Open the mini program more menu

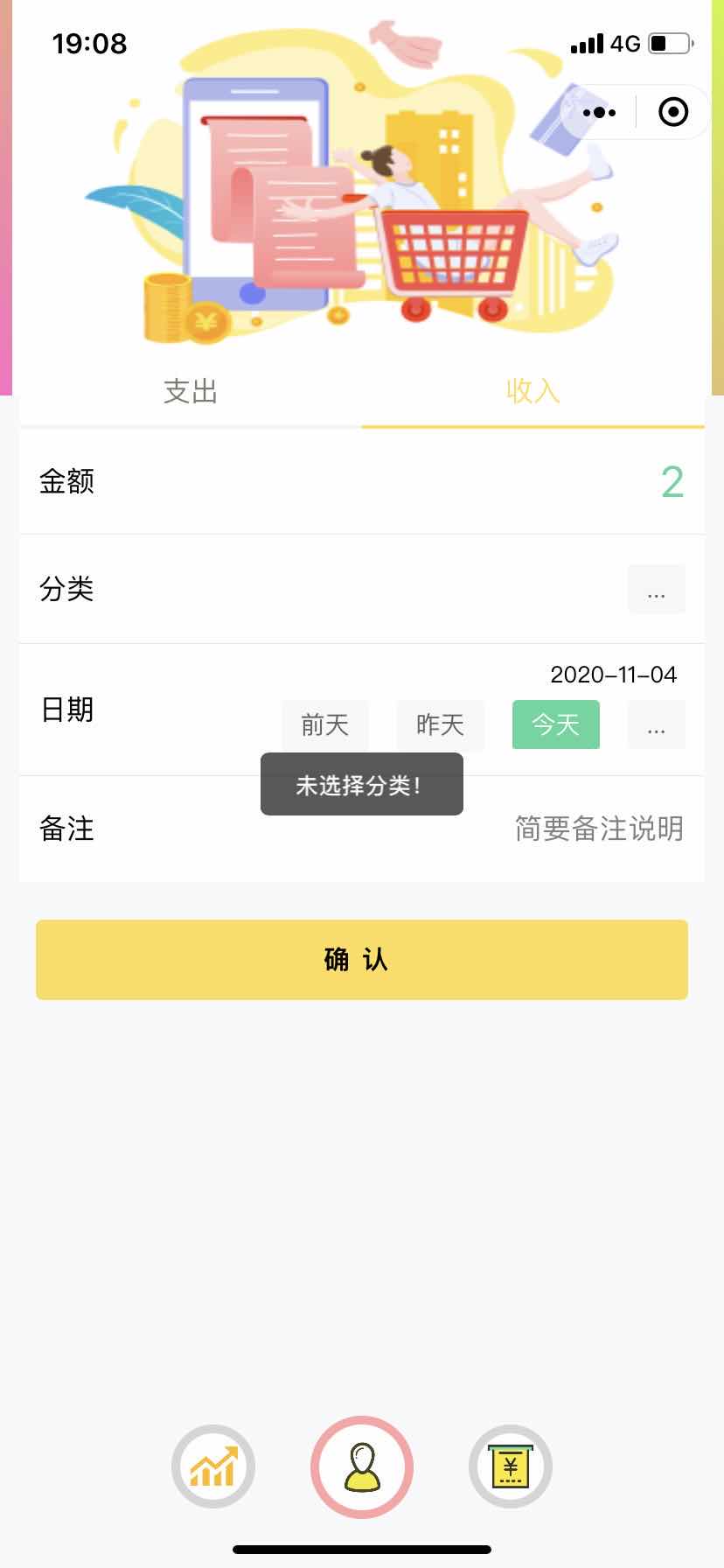(x=599, y=112)
